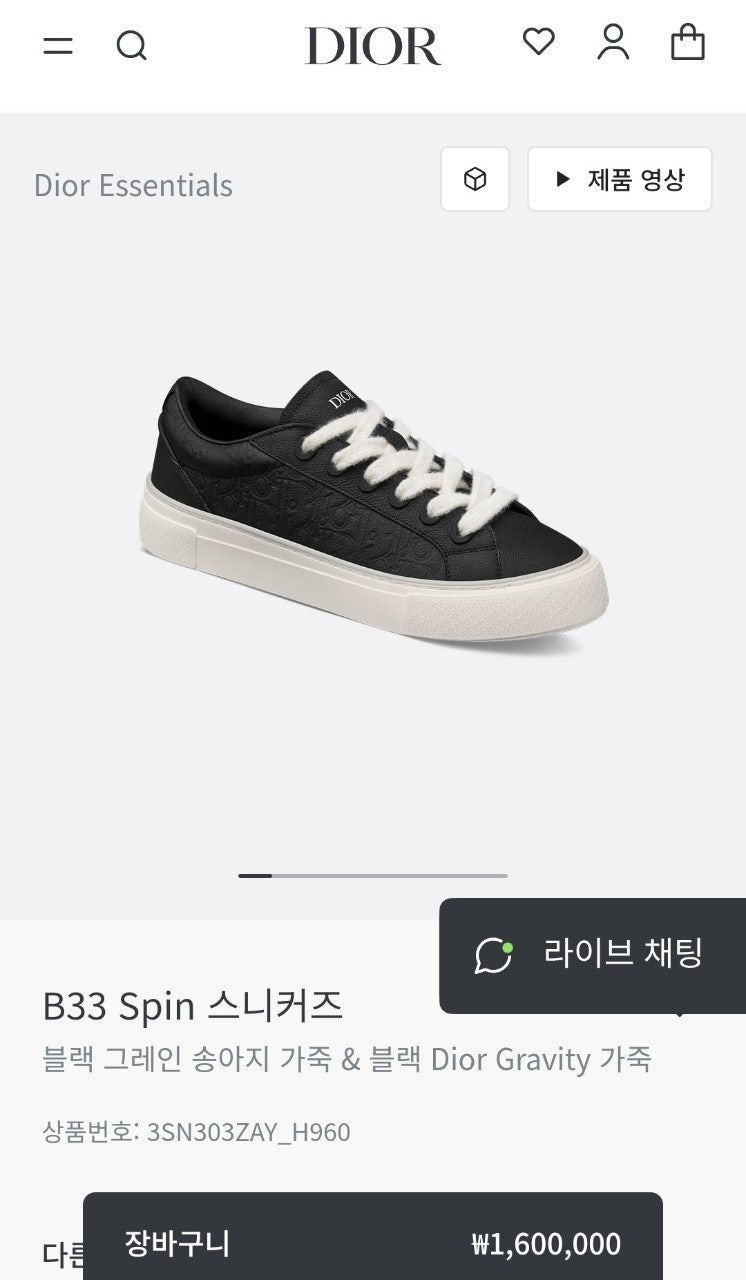The width and height of the screenshot is (746, 1280).
Task: Add to 장바구니 for ₩1,600,000
Action: (x=372, y=1243)
